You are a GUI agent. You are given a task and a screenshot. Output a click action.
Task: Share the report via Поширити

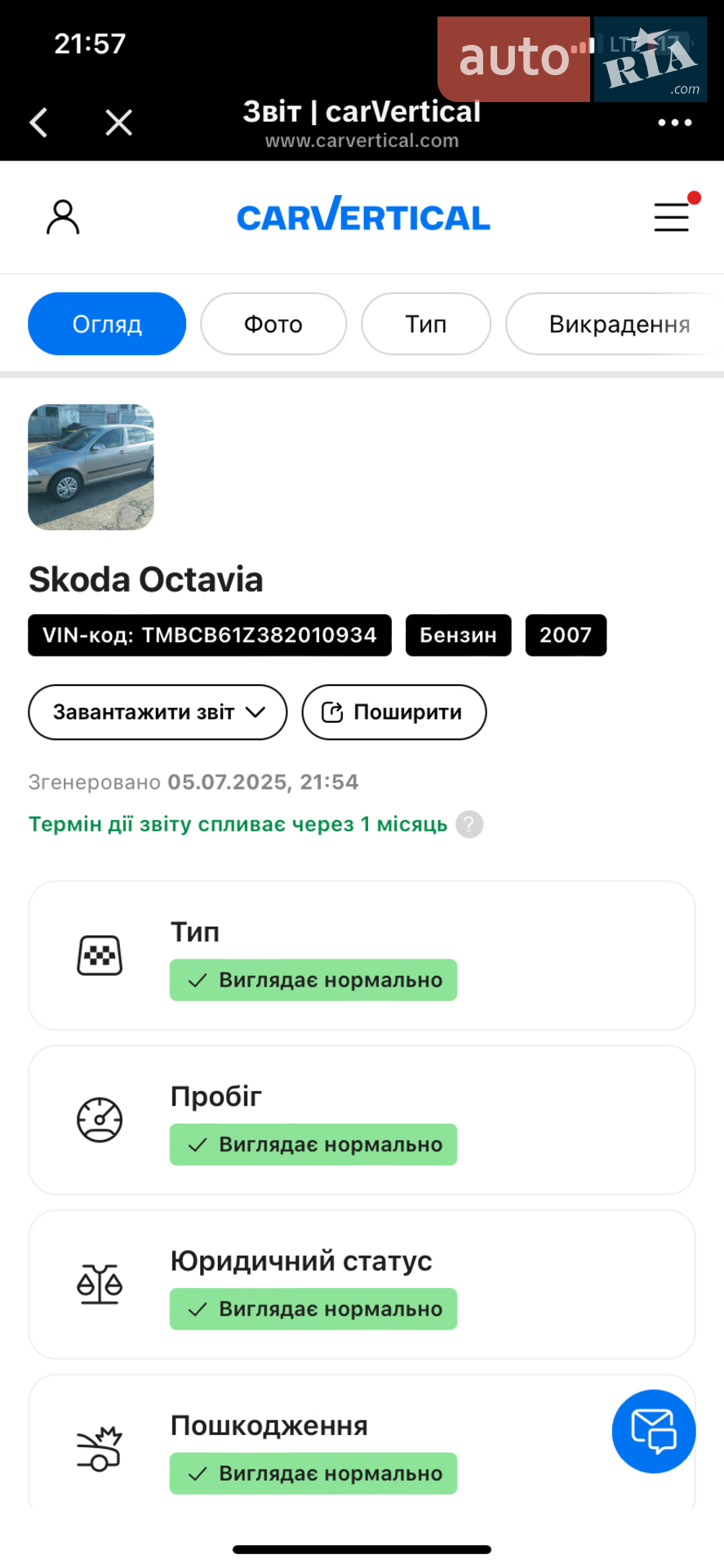(x=394, y=712)
